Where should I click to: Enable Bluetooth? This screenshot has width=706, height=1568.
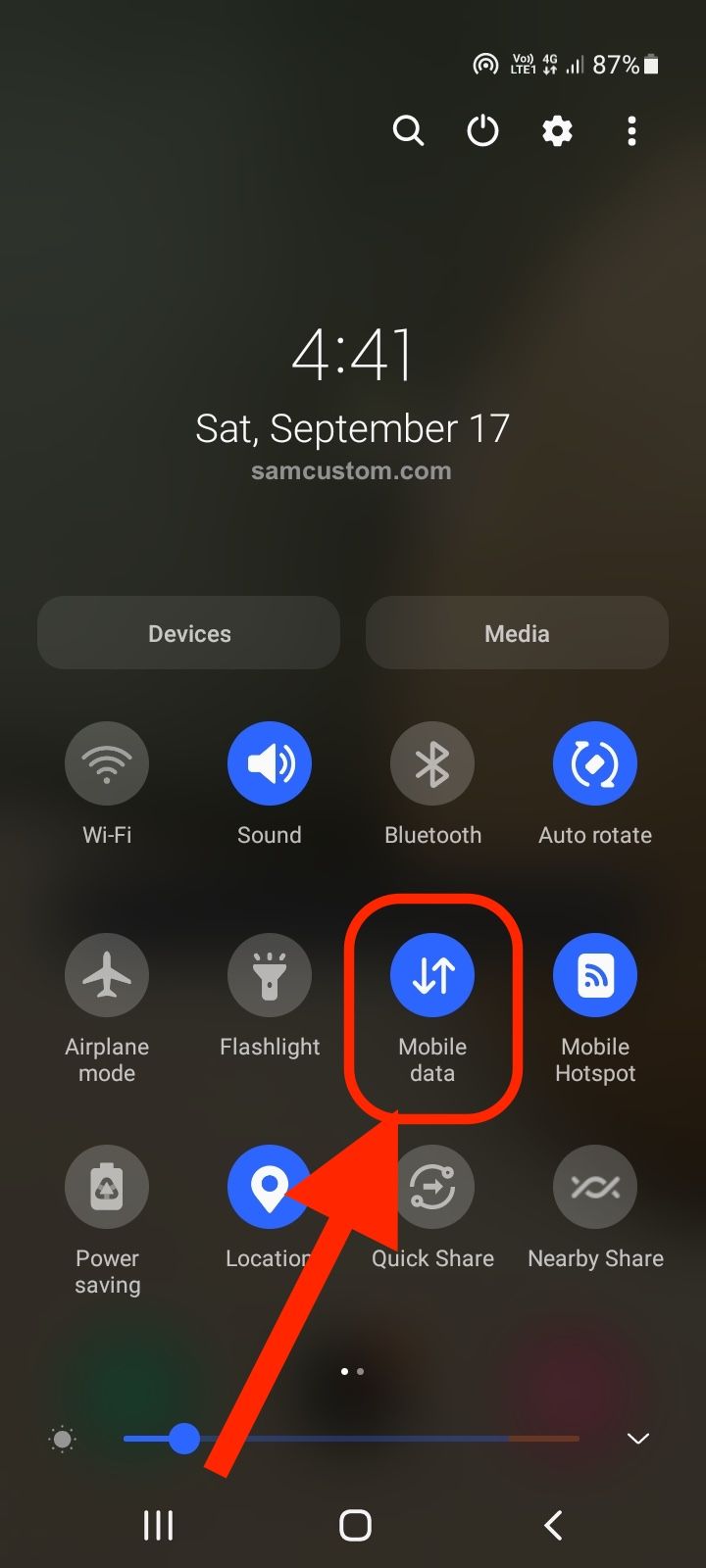click(x=432, y=763)
